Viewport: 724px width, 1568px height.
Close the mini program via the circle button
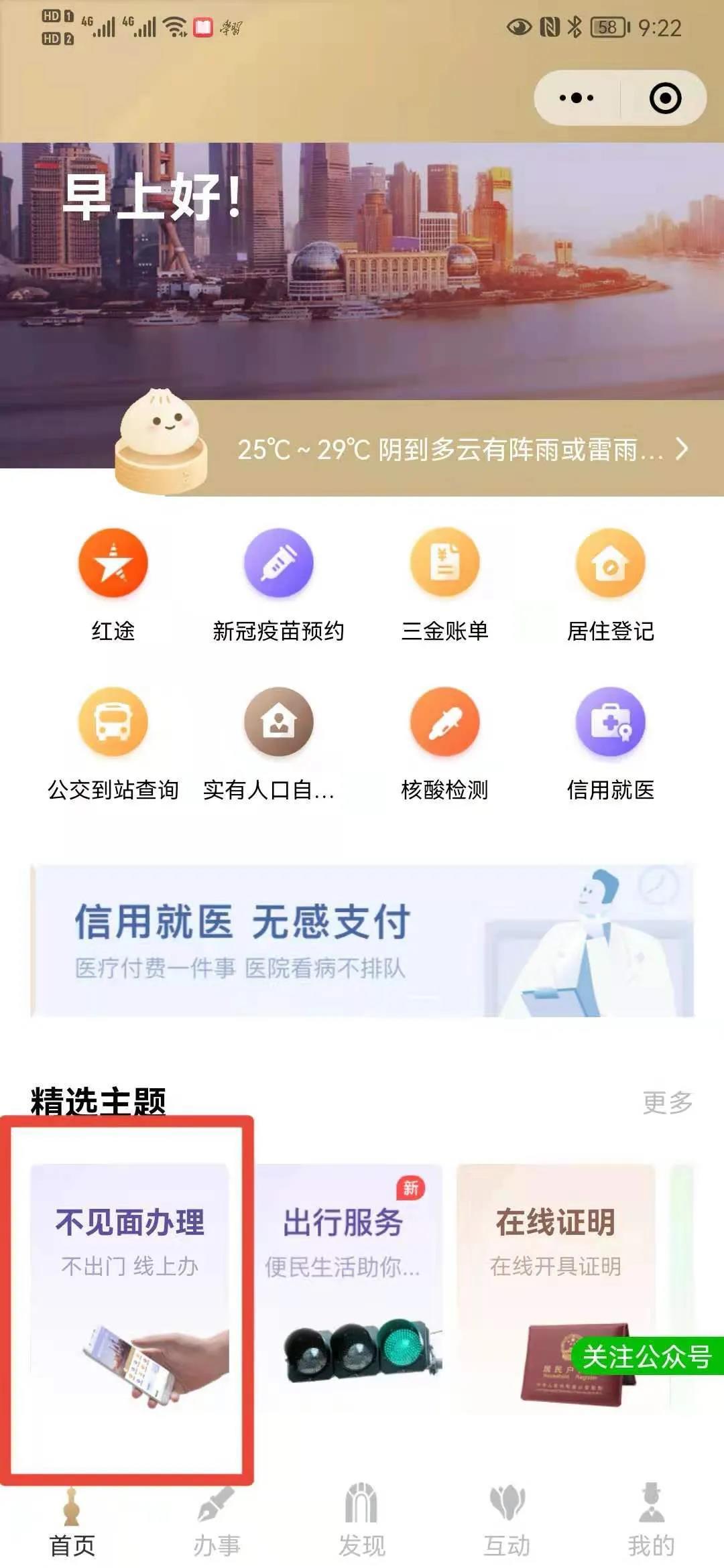[x=665, y=98]
